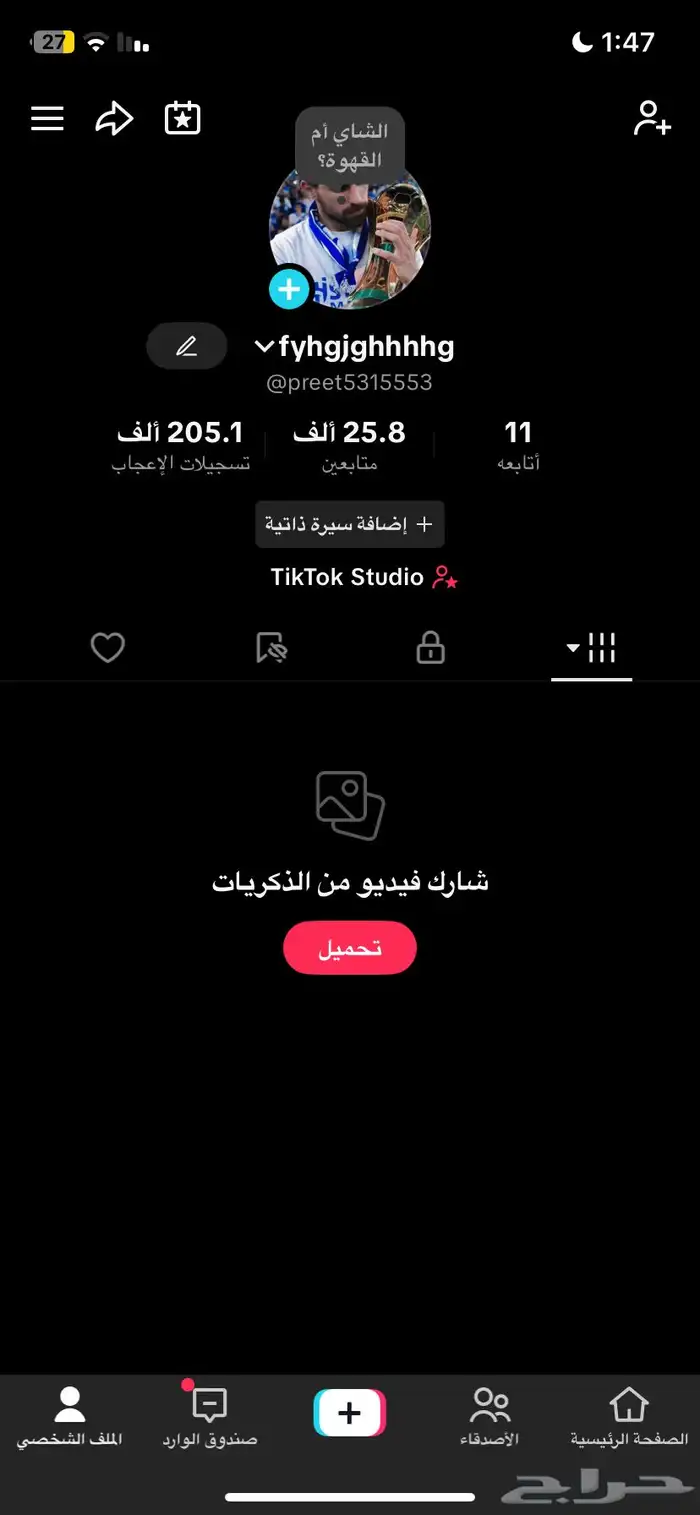The height and width of the screenshot is (1515, 700).
Task: Edit profile with the pencil button
Action: [x=187, y=347]
